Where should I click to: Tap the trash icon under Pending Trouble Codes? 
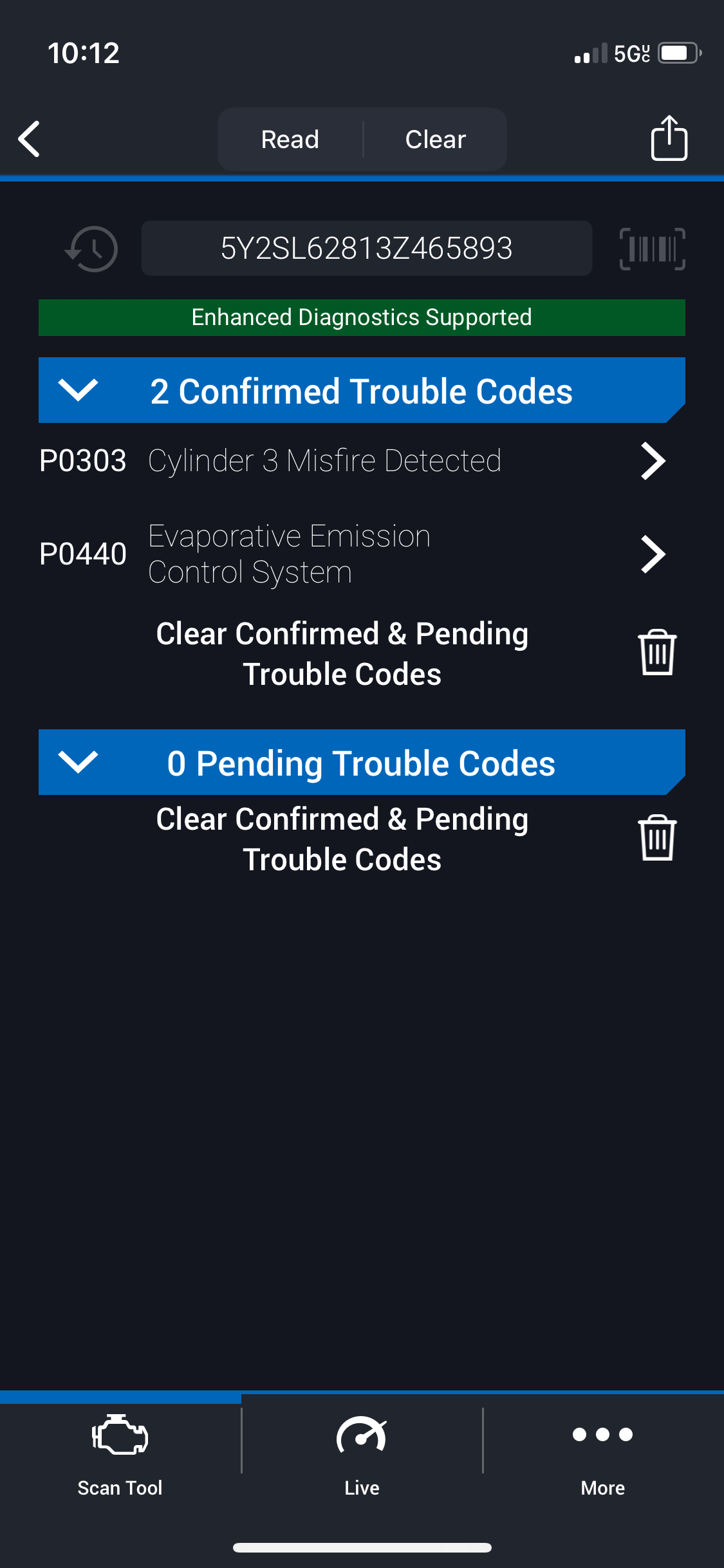tap(657, 838)
